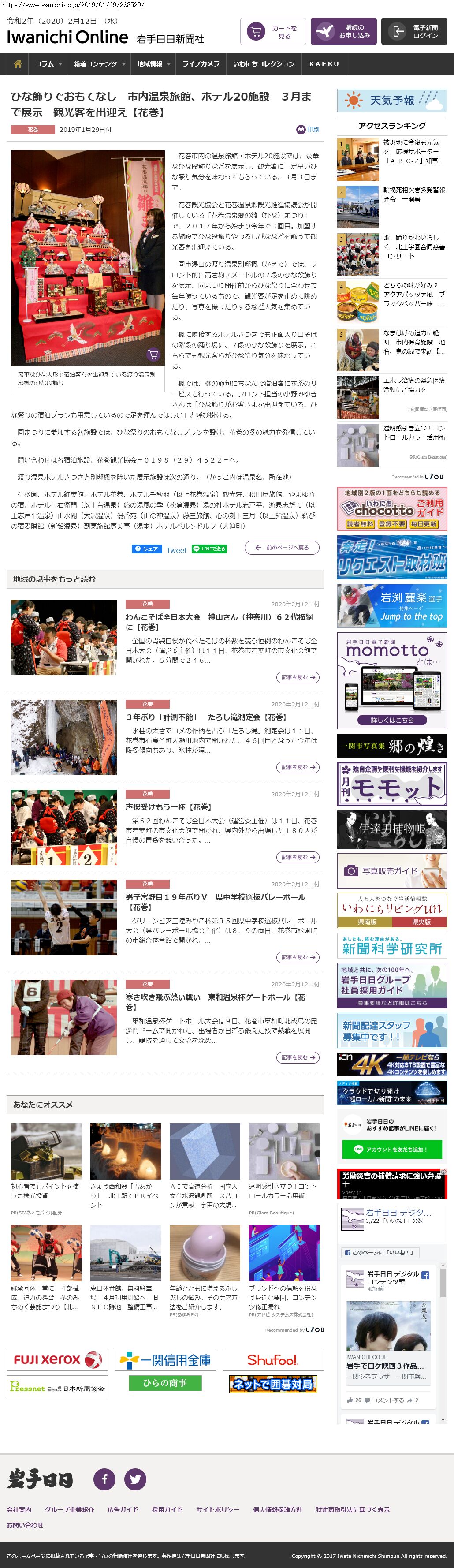Go back with 前のページへ戻る

click(282, 548)
